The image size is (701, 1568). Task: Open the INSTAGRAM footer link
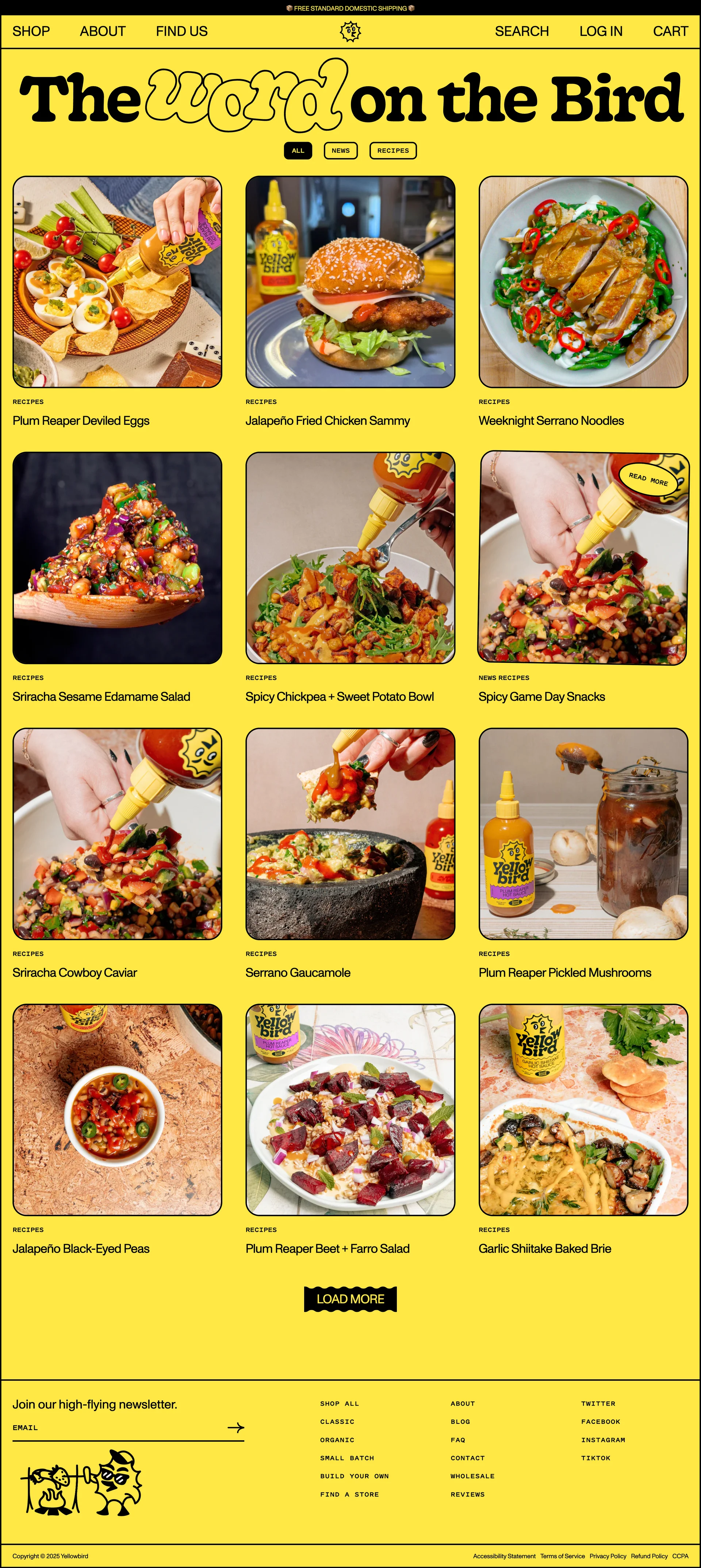point(603,1440)
